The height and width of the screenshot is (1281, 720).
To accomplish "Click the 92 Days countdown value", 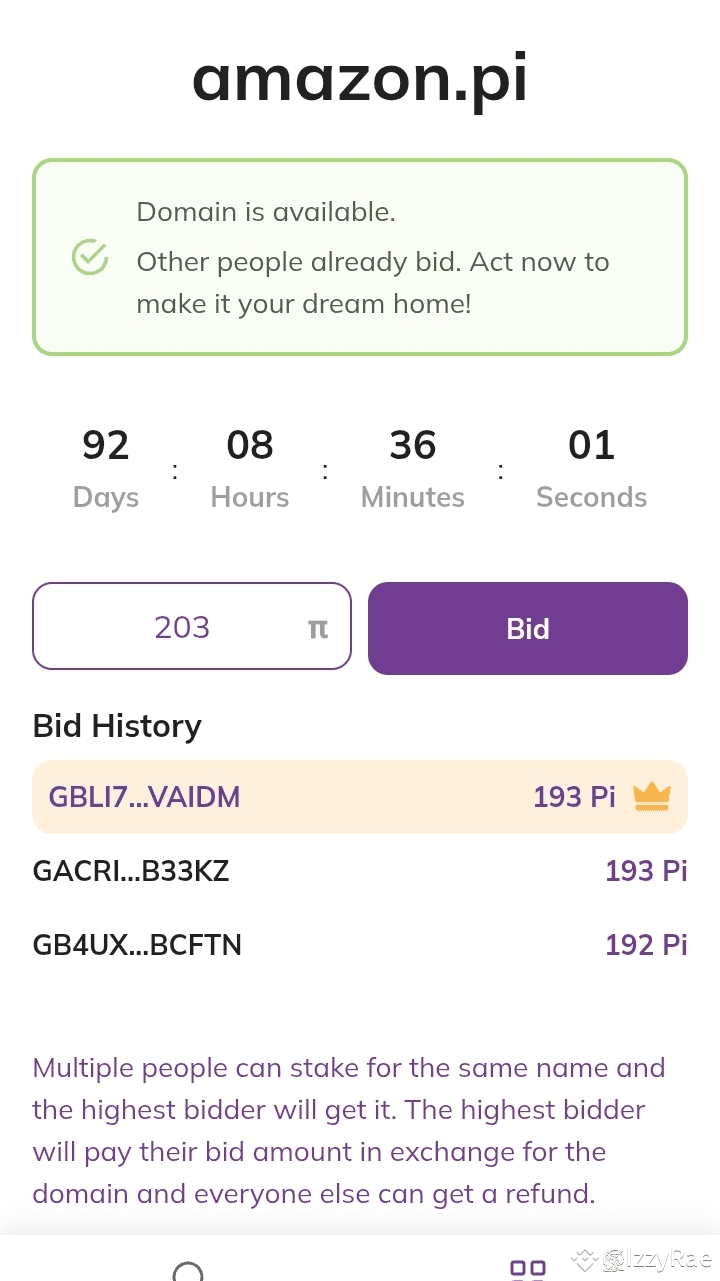I will coord(105,445).
